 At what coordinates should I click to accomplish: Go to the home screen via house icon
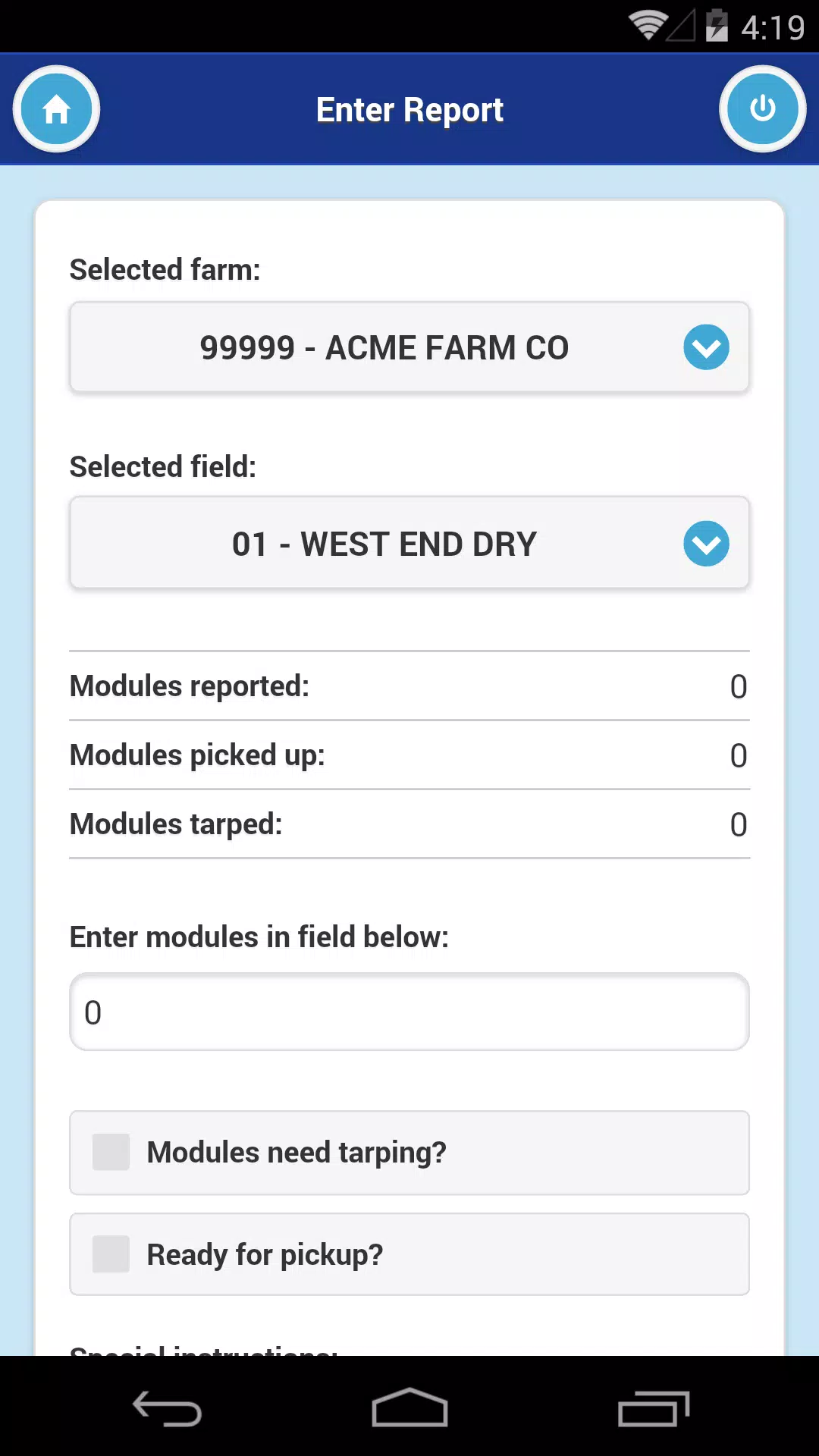56,109
